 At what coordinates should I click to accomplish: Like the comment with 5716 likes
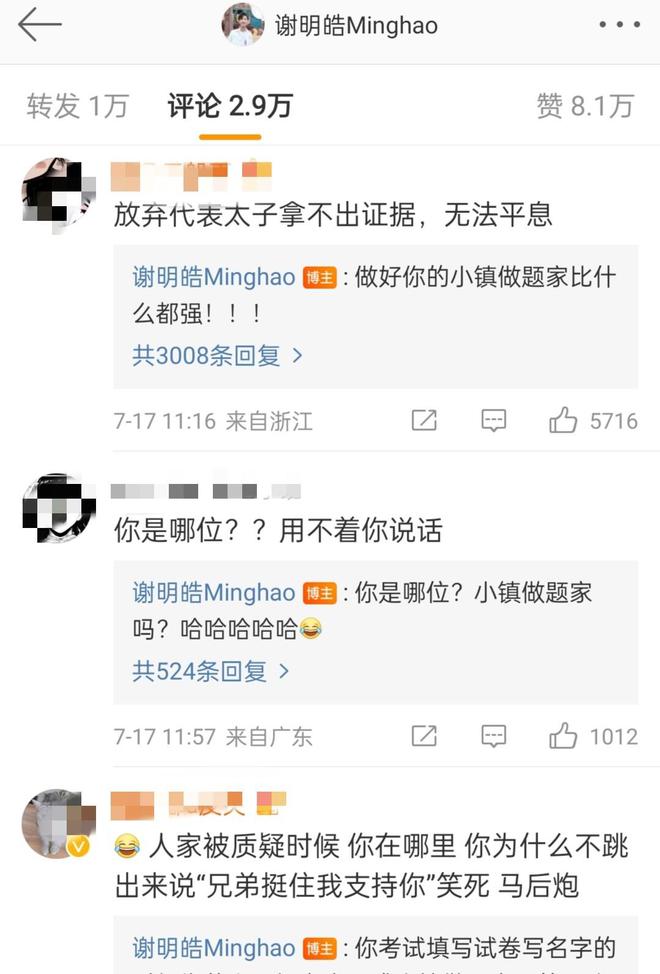(564, 421)
